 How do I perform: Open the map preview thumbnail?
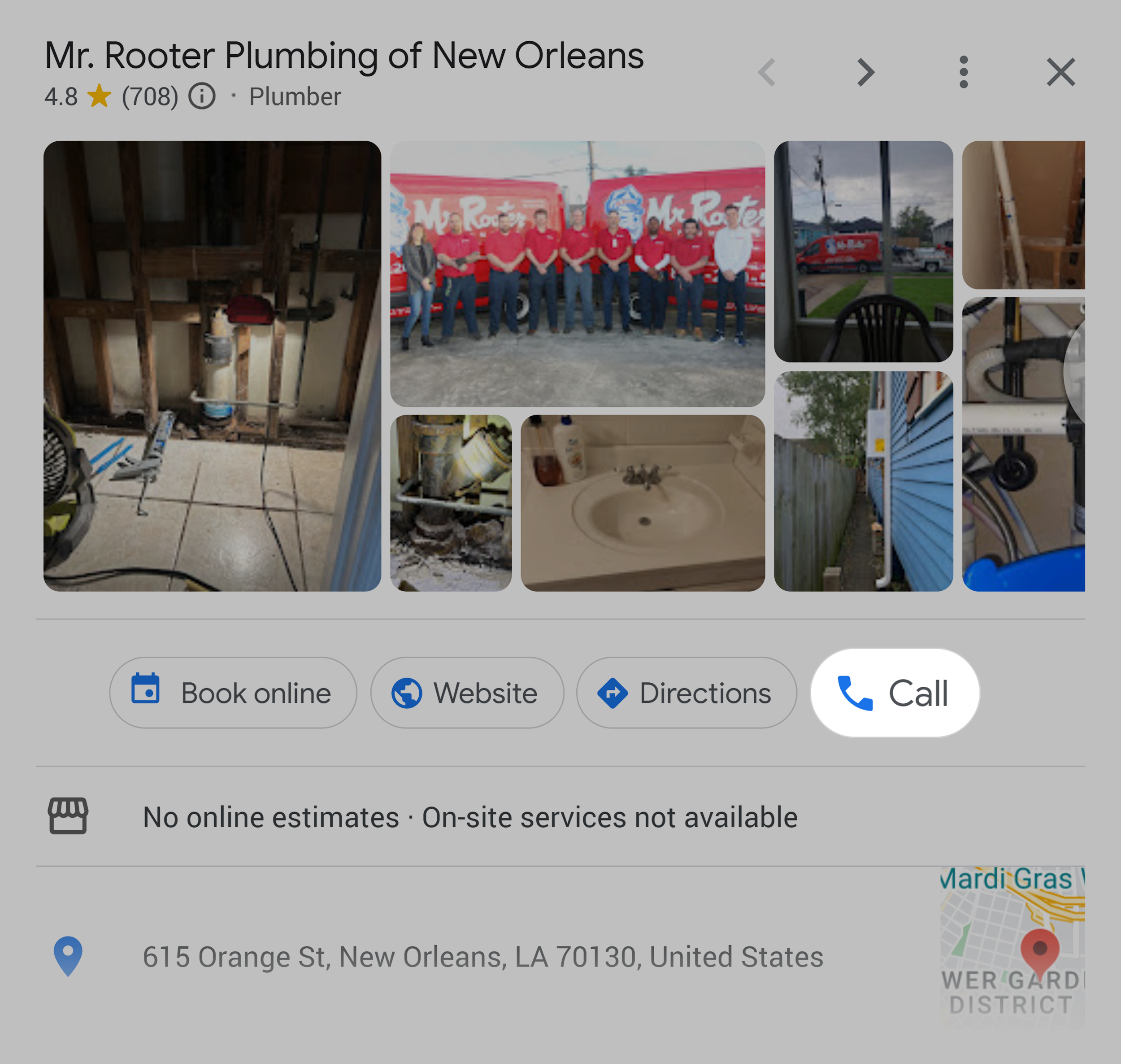click(x=1012, y=947)
